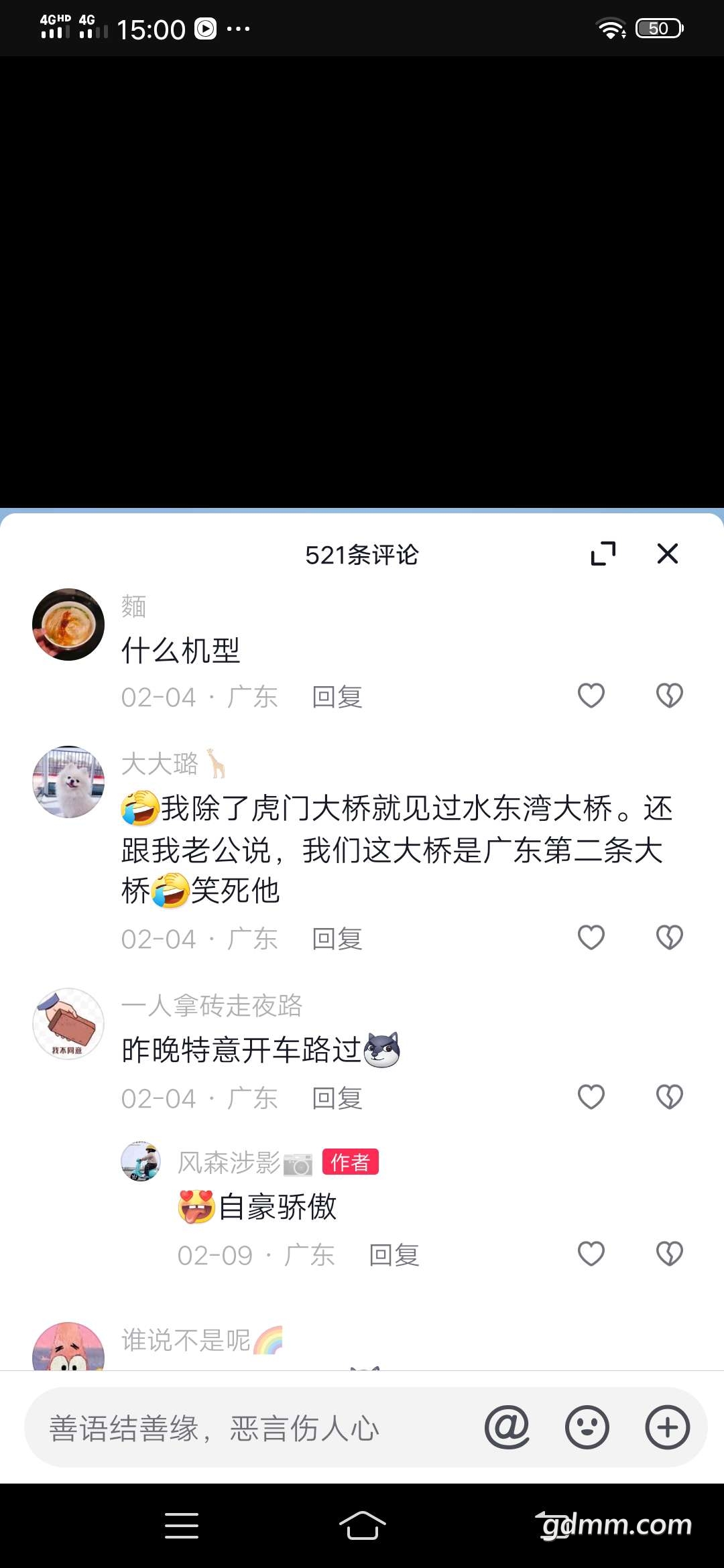Image resolution: width=724 pixels, height=1568 pixels.
Task: Open 大大璐's profile avatar
Action: 68,782
